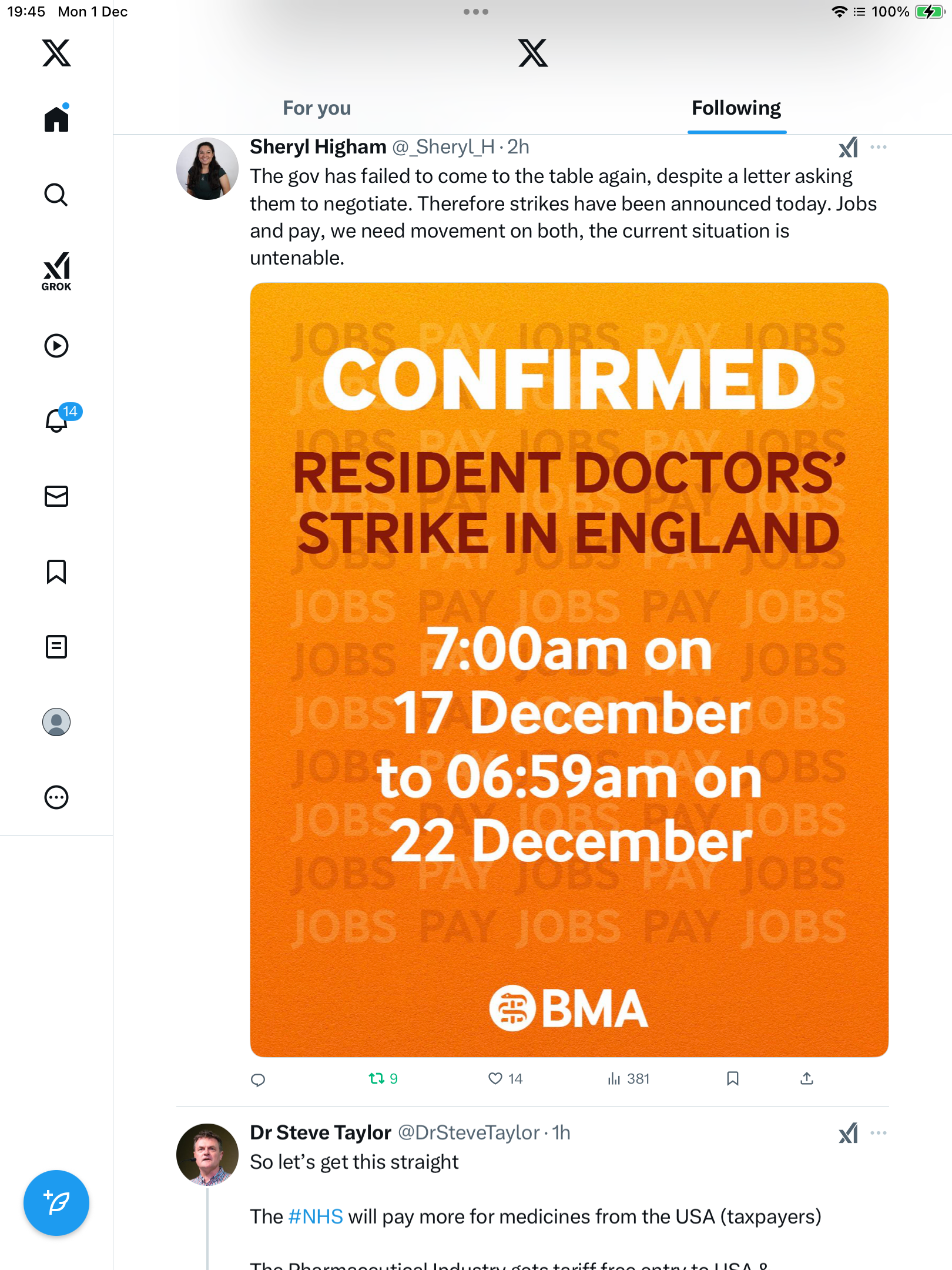Compose a new post
Image resolution: width=952 pixels, height=1270 pixels.
click(56, 1202)
